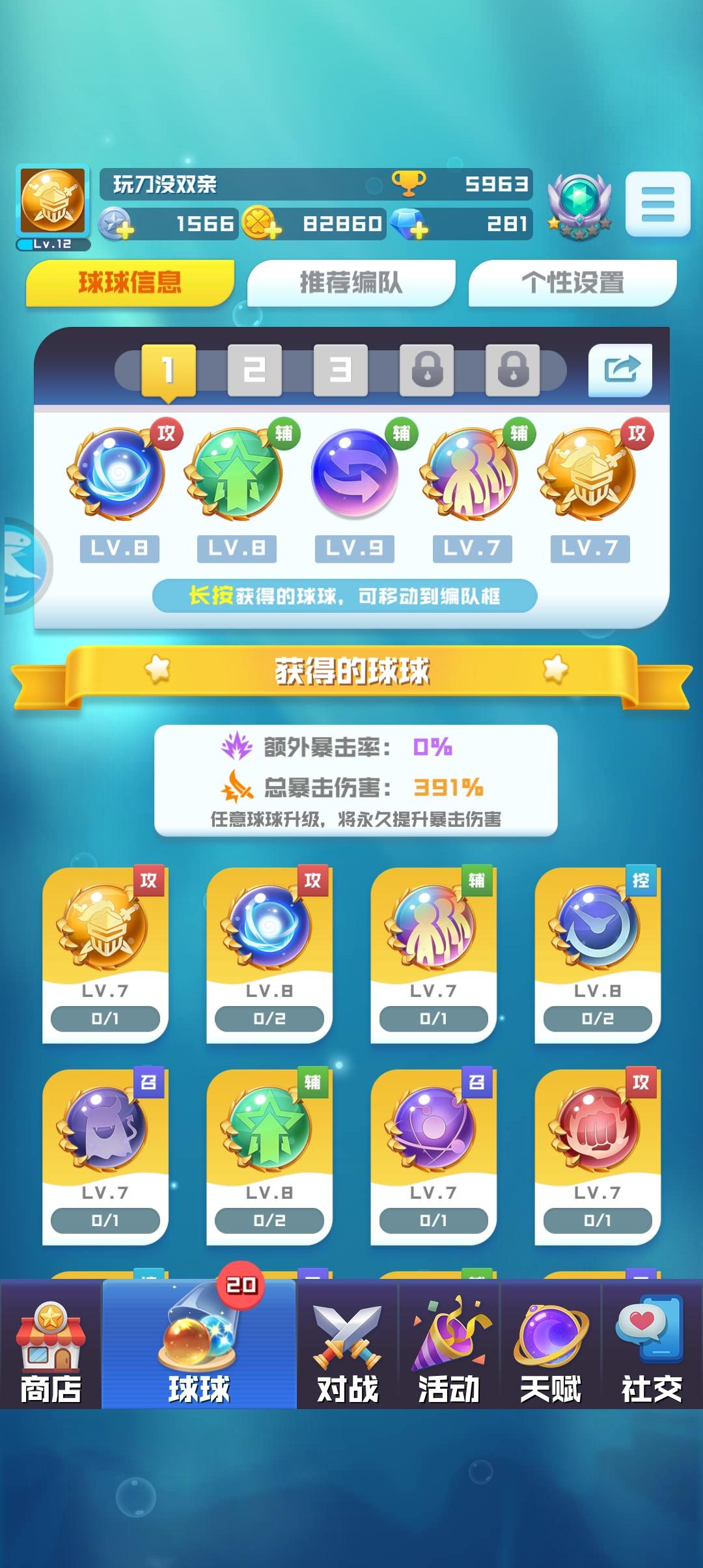The image size is (703, 1568).
Task: Tap the share icon on the team panel
Action: [x=621, y=369]
